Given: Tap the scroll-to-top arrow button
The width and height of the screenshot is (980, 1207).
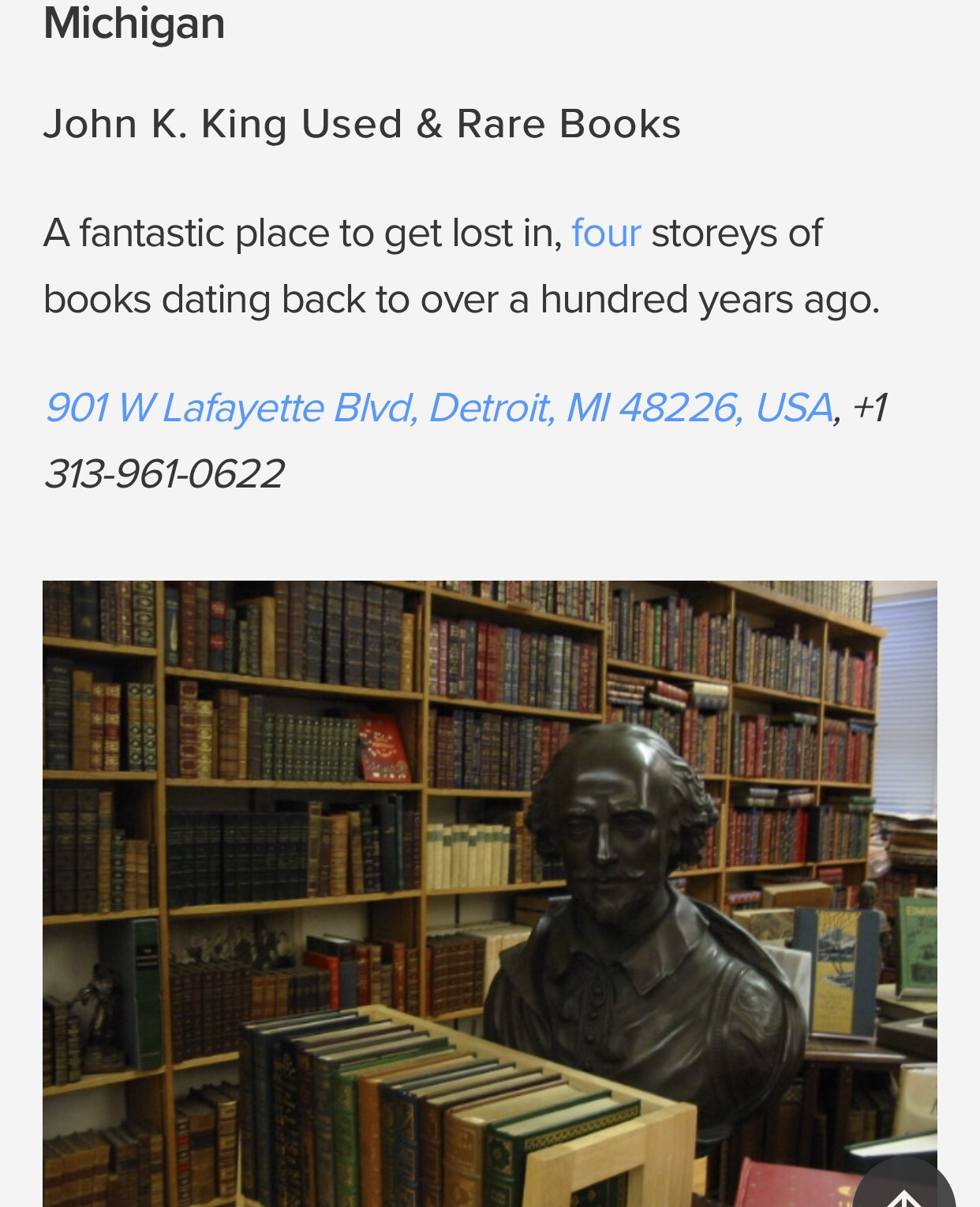Looking at the screenshot, I should click(904, 1189).
